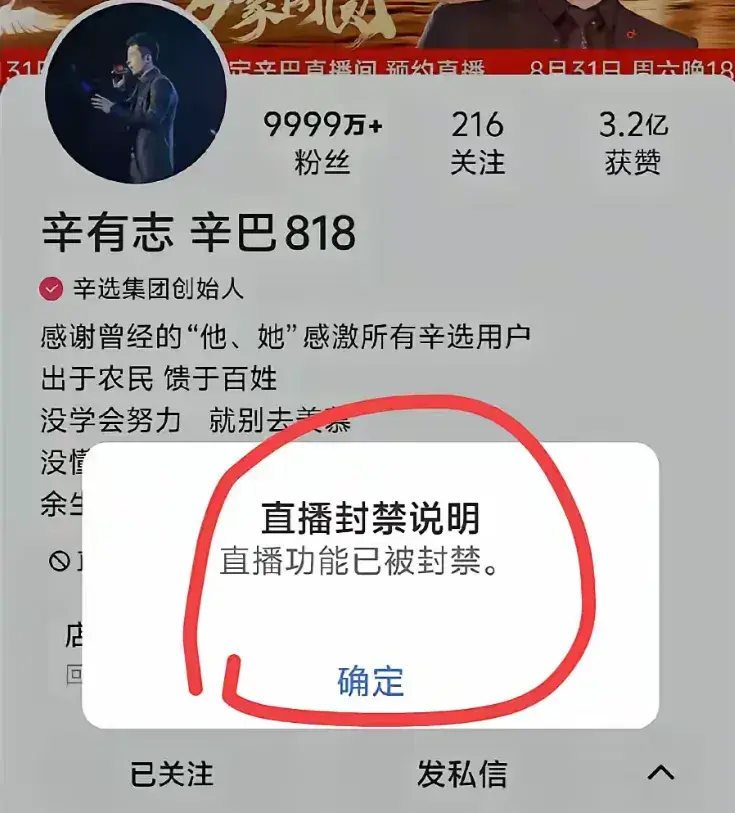View the 关注 following list

pos(477,143)
